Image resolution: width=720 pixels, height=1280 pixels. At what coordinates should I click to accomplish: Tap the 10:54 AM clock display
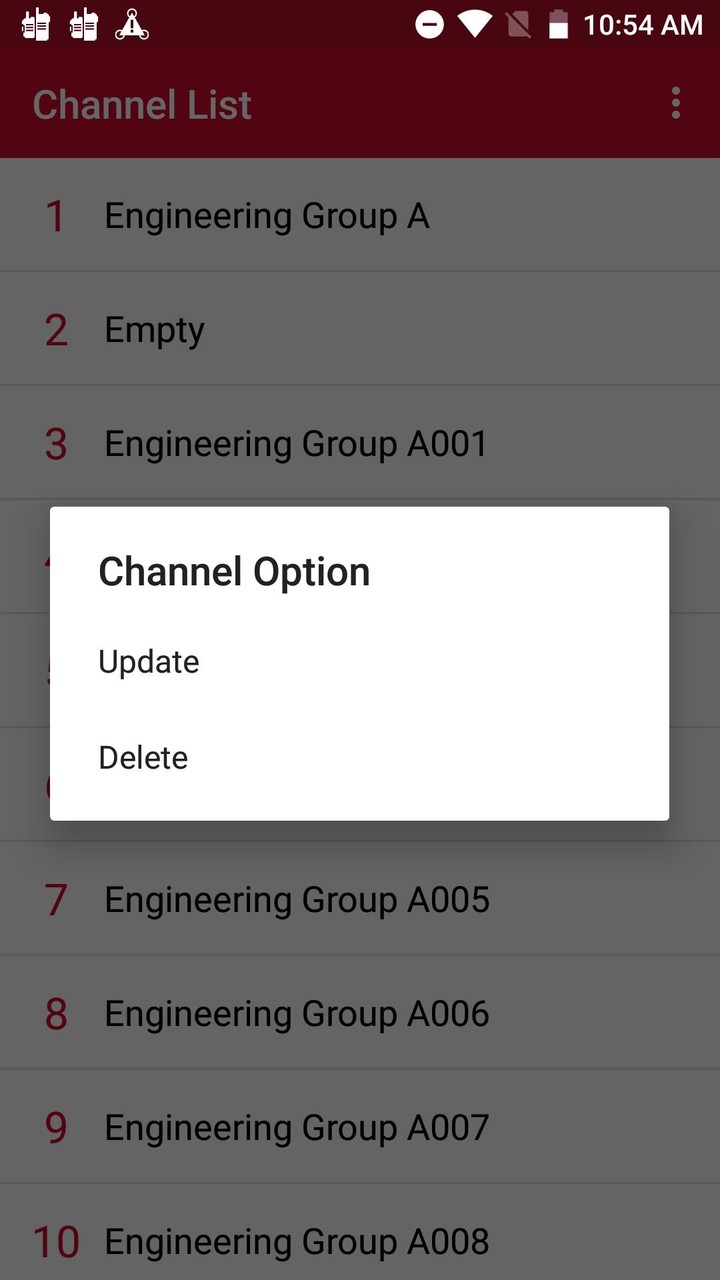coord(639,25)
